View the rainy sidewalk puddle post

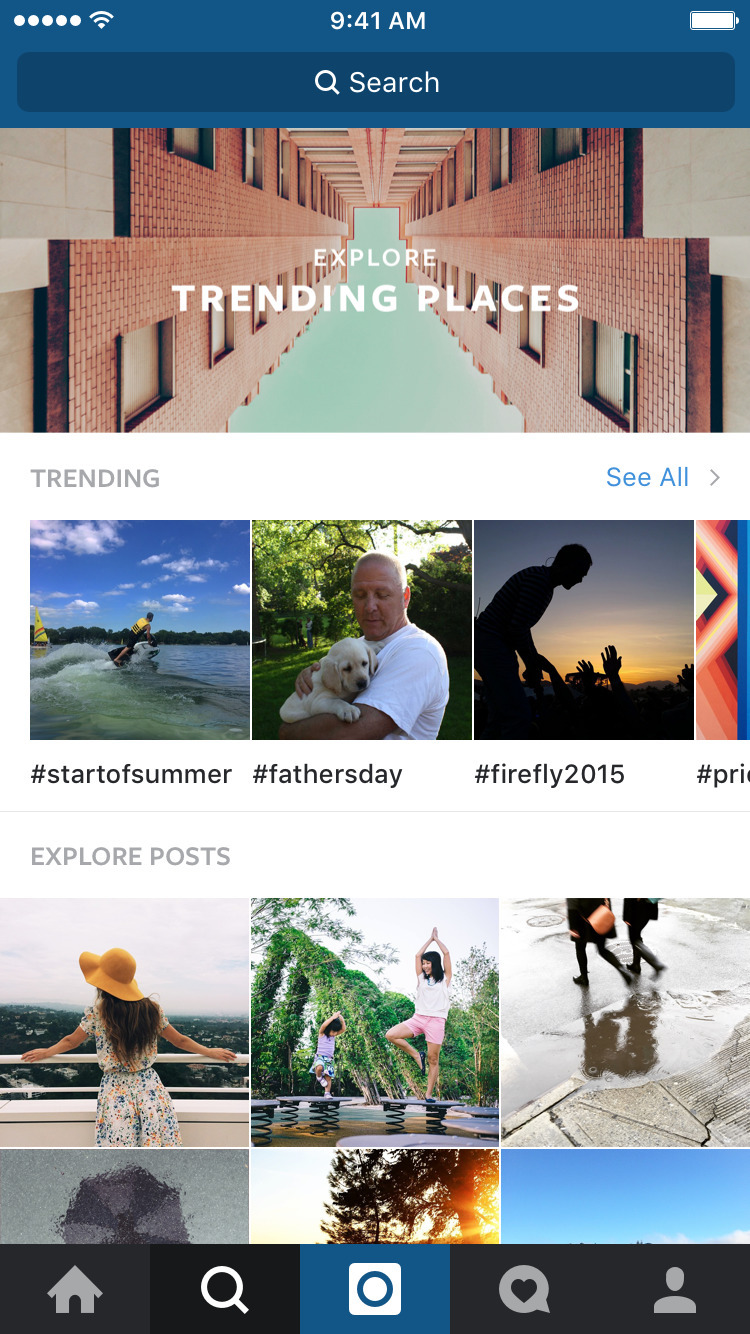click(x=625, y=1022)
